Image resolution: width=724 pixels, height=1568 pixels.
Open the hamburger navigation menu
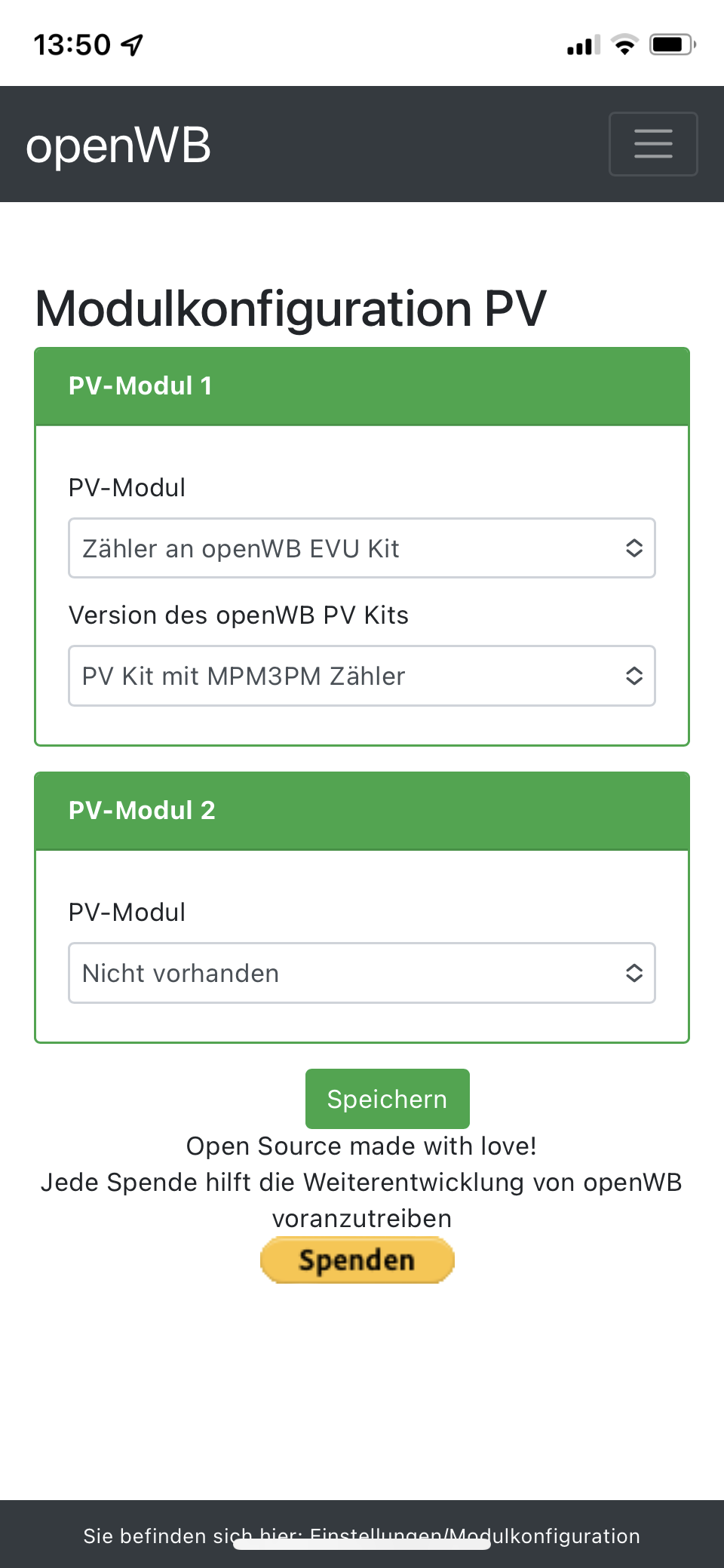tap(652, 143)
